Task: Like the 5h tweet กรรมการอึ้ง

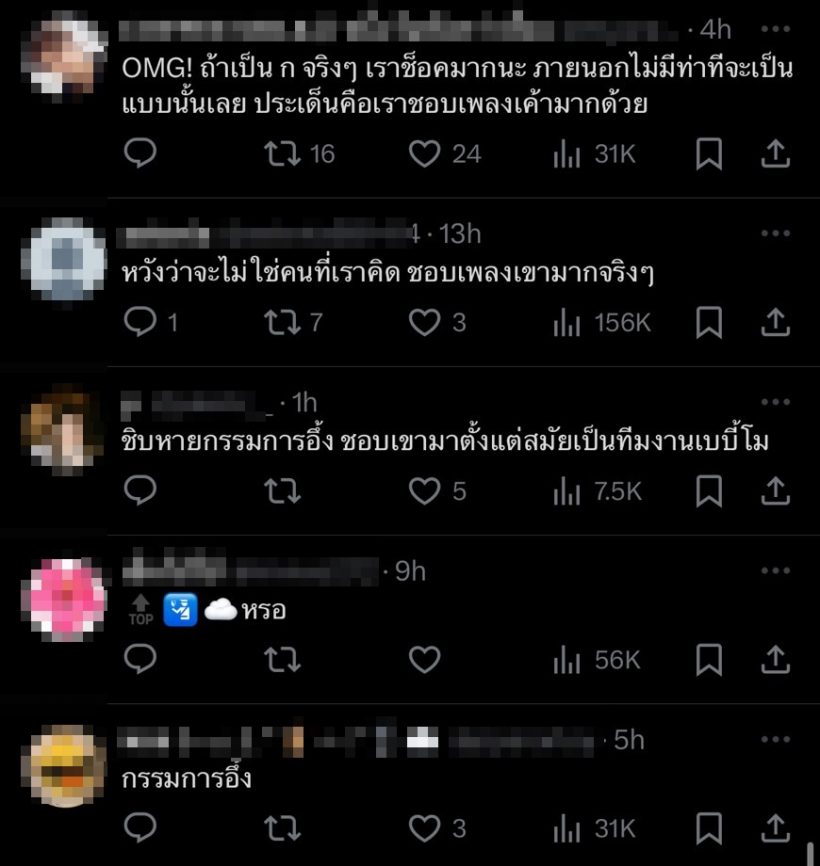Action: click(425, 828)
